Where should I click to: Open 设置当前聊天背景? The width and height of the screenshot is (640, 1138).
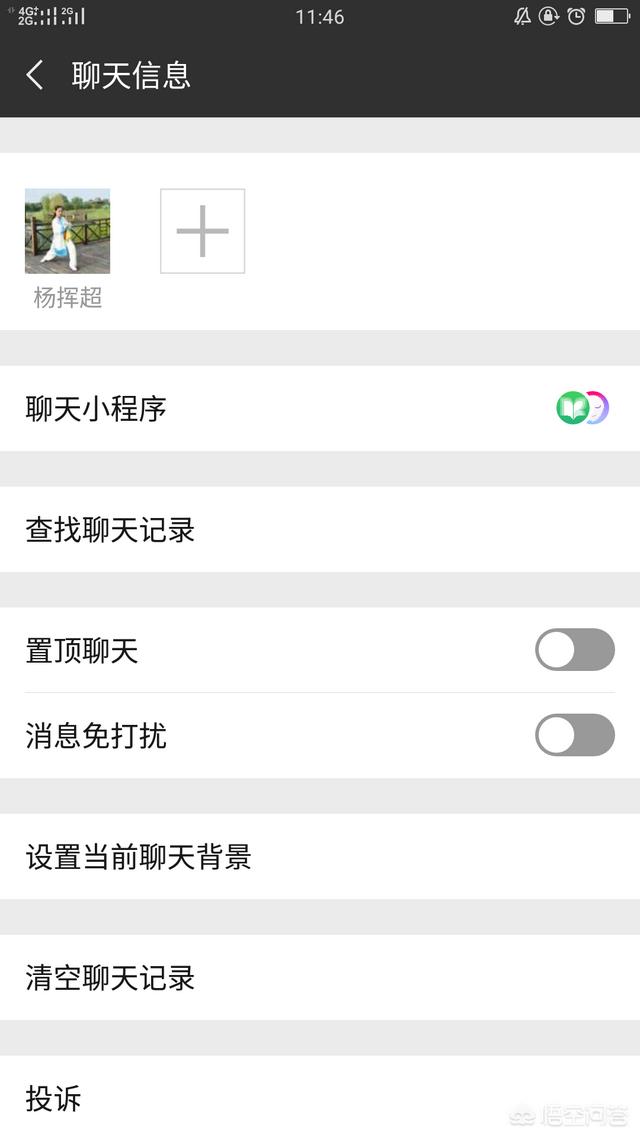click(x=320, y=857)
